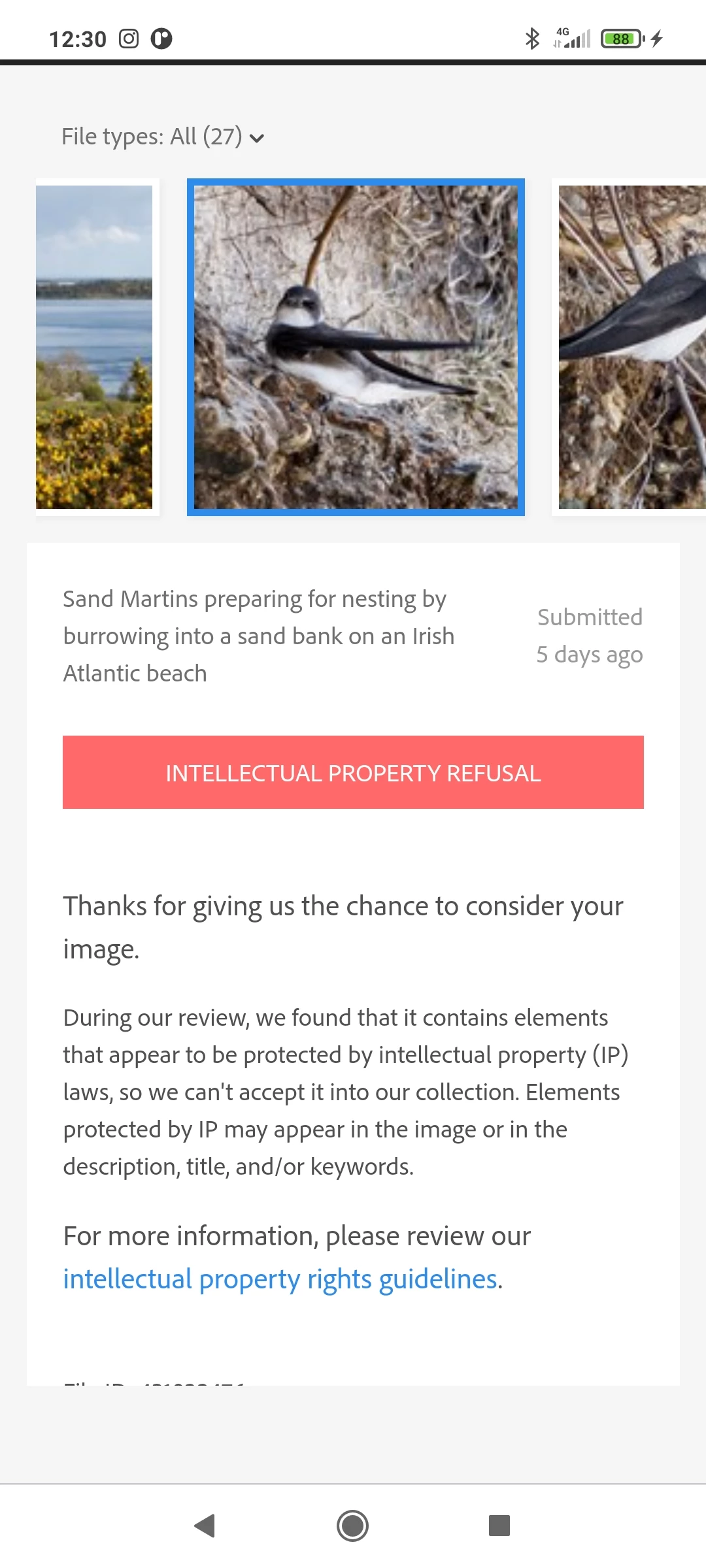
Task: Go back using system back button
Action: (x=205, y=1526)
